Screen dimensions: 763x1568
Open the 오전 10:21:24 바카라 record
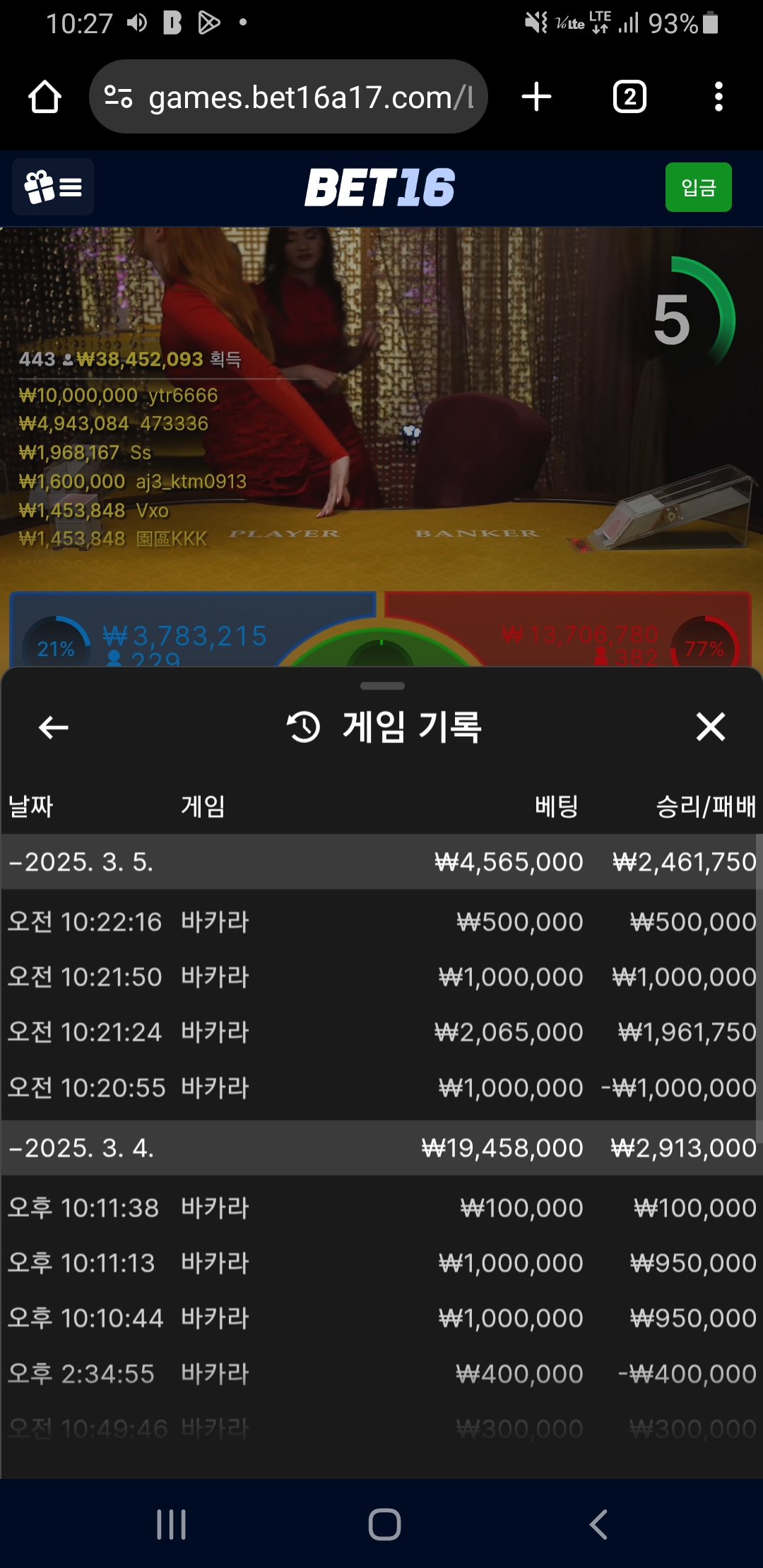tap(381, 1032)
